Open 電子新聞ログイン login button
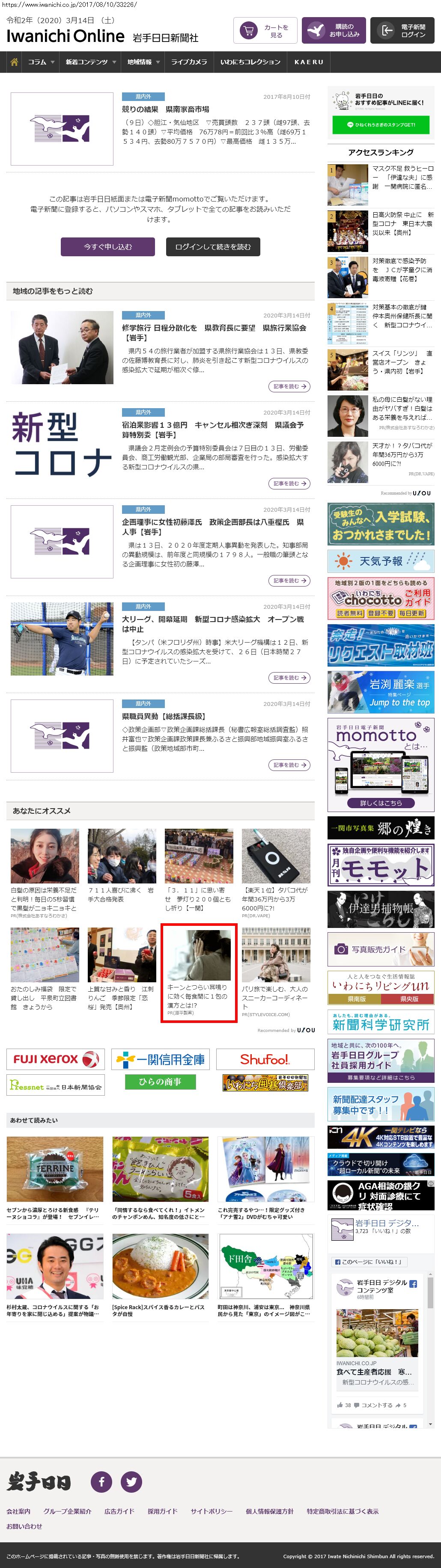The height and width of the screenshot is (1568, 441). coord(402,30)
